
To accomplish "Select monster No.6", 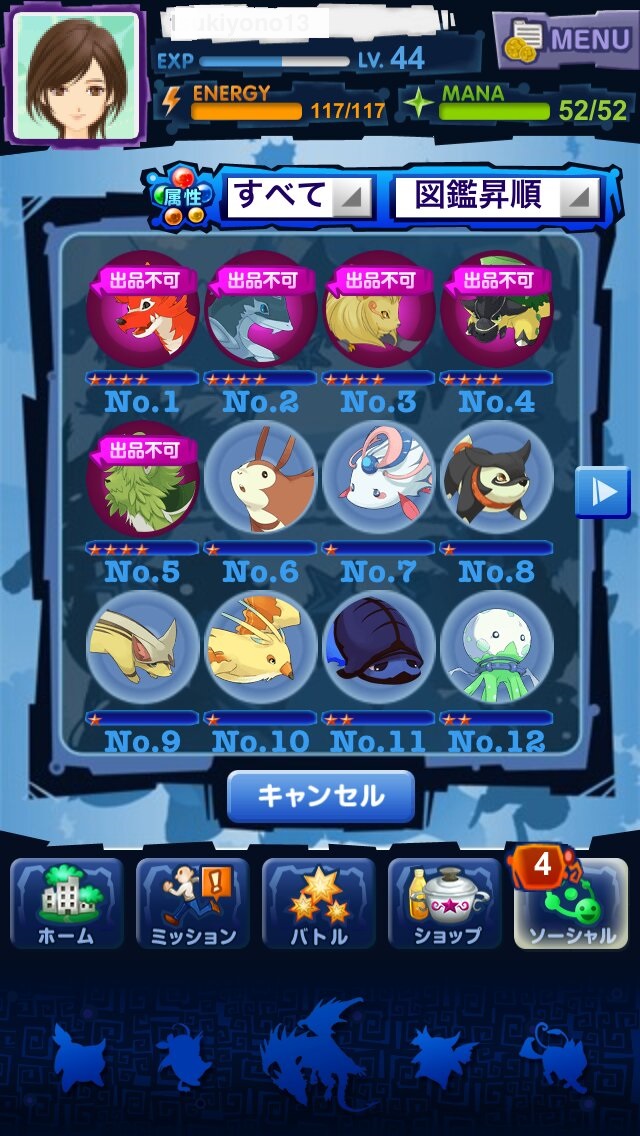I will click(x=261, y=478).
